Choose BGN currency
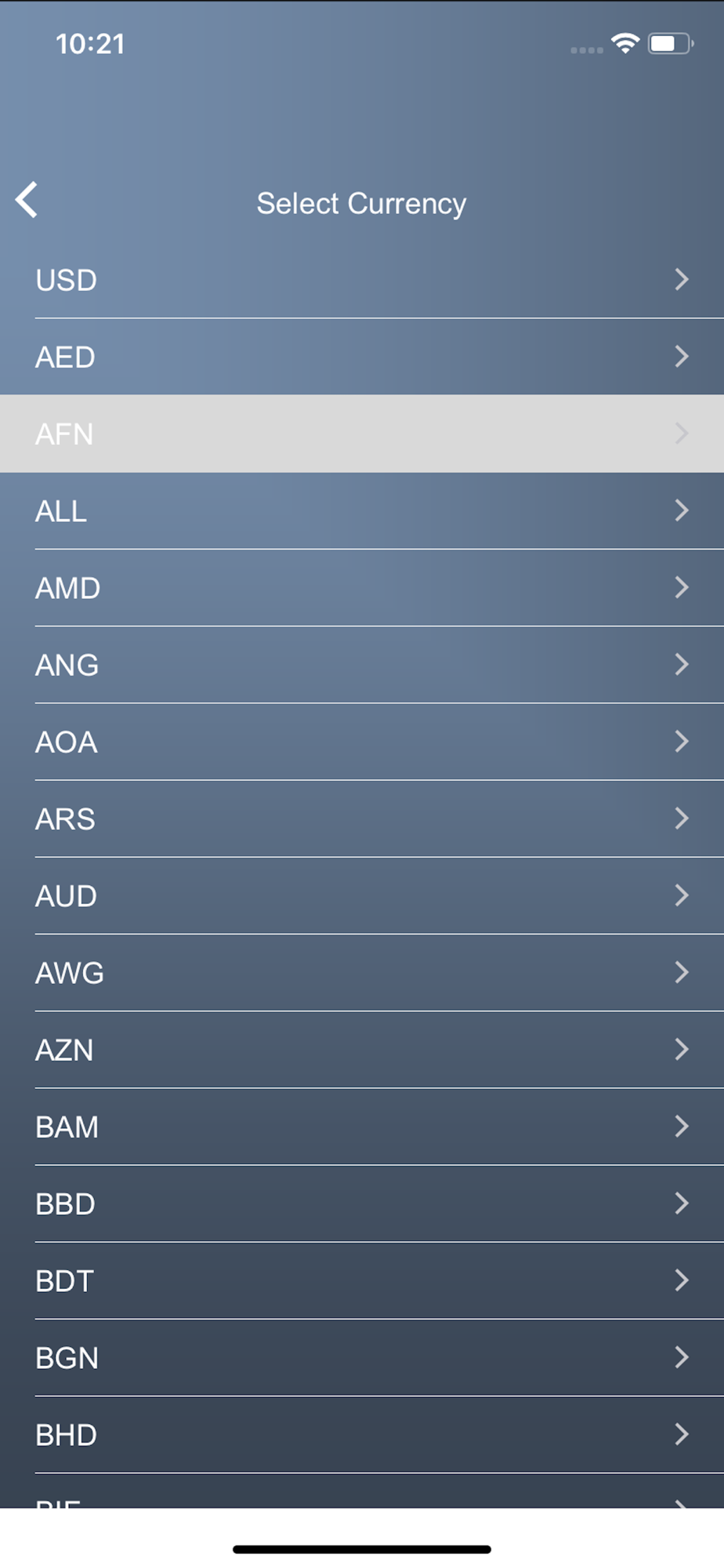 coord(360,1357)
